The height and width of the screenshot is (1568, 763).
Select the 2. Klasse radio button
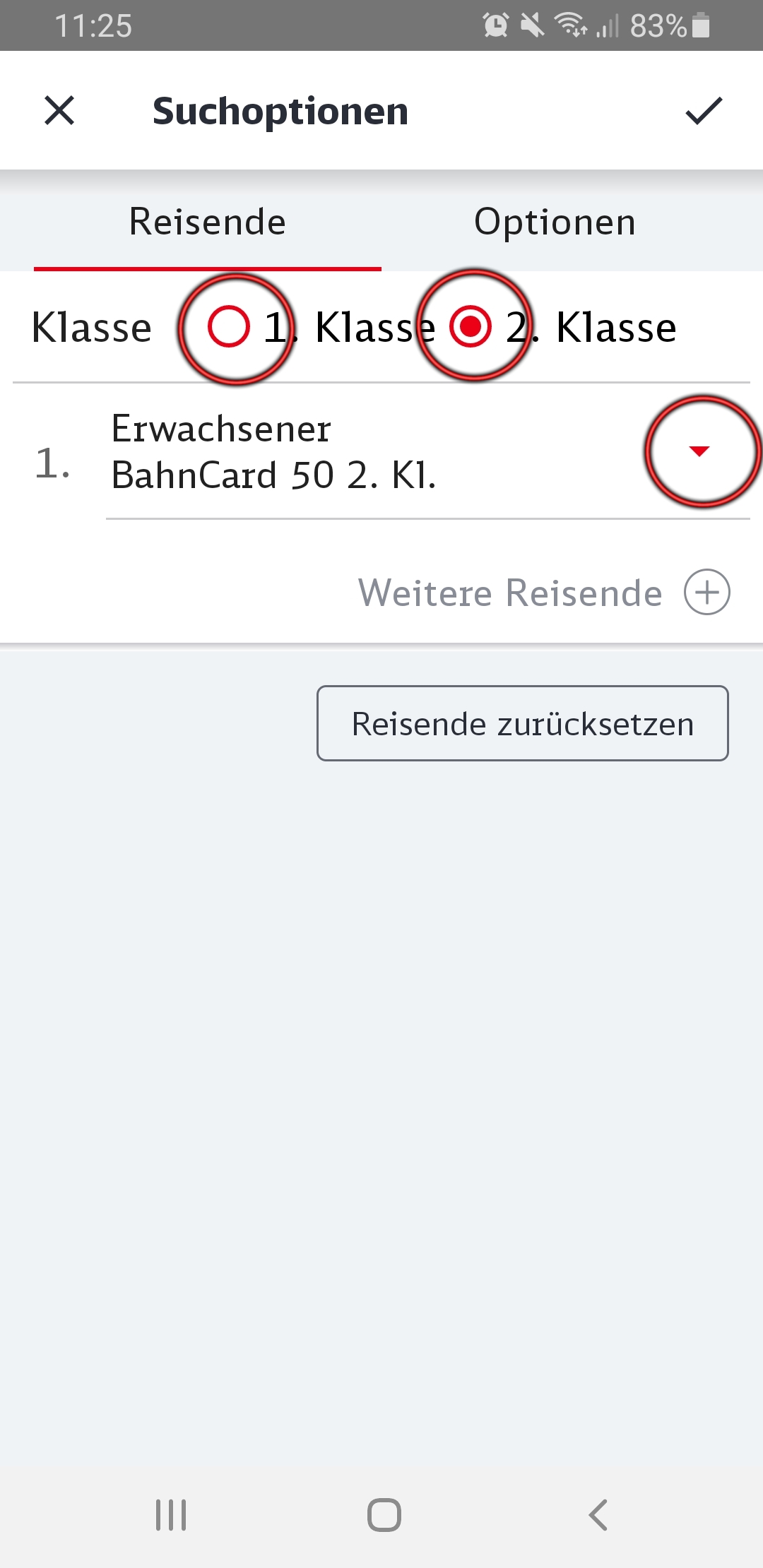[471, 327]
